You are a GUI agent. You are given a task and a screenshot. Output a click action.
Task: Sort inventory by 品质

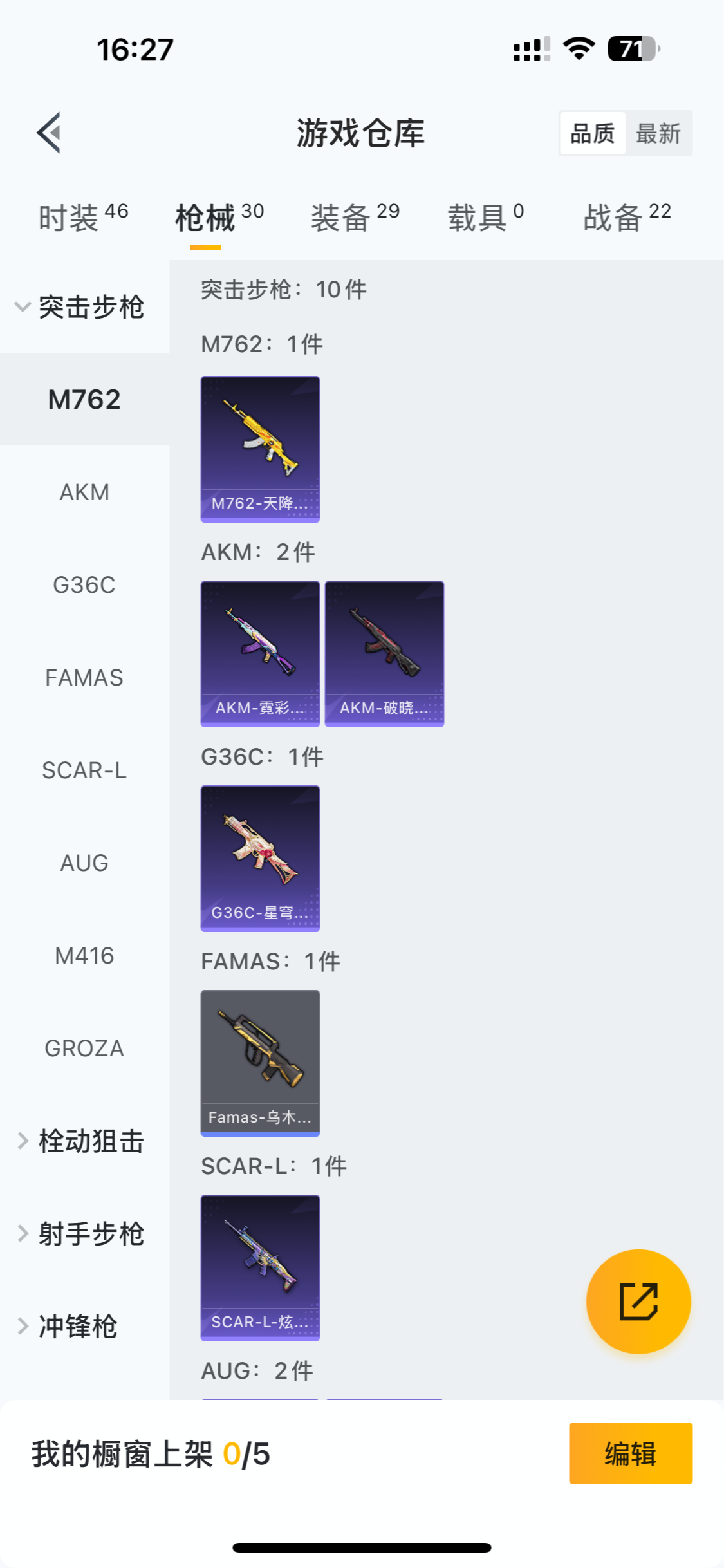point(592,134)
